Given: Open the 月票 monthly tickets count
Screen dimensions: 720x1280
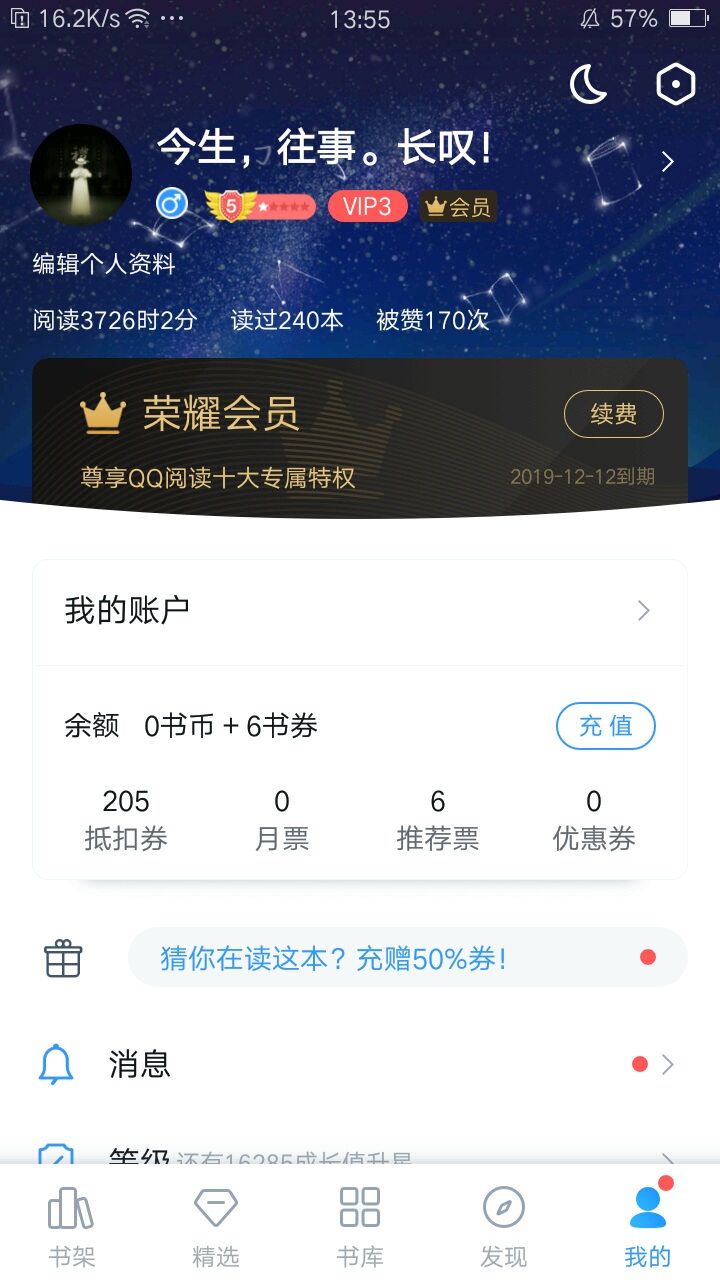Looking at the screenshot, I should tap(282, 819).
